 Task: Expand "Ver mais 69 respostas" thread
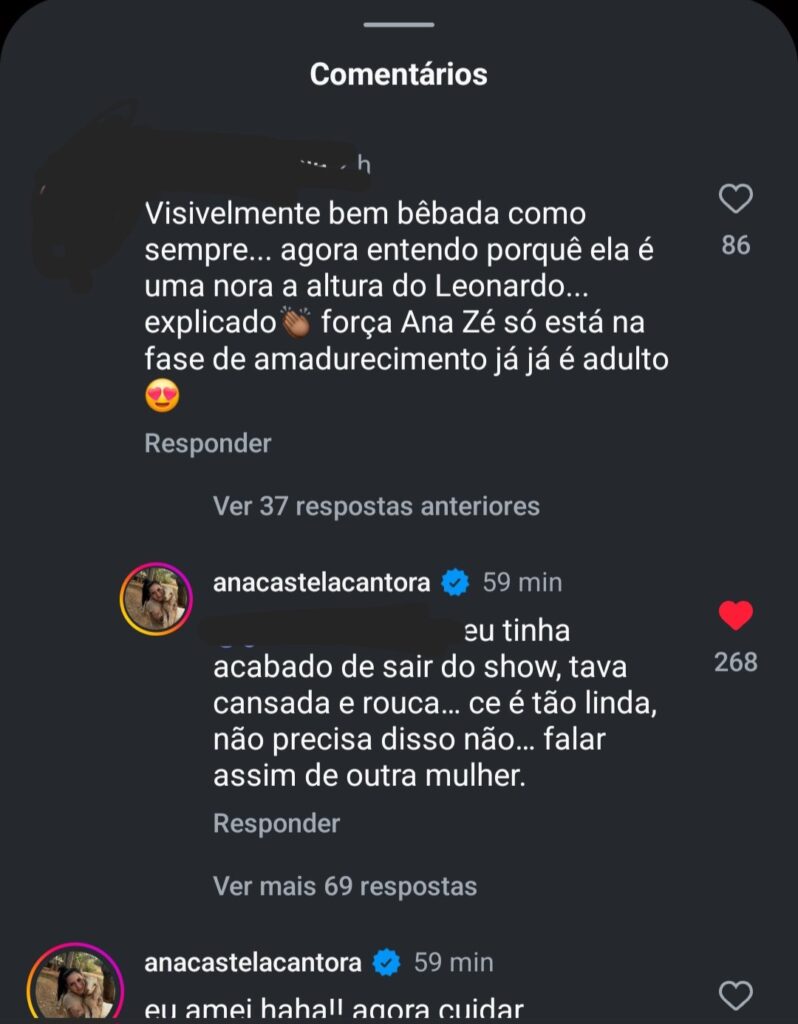[x=344, y=886]
